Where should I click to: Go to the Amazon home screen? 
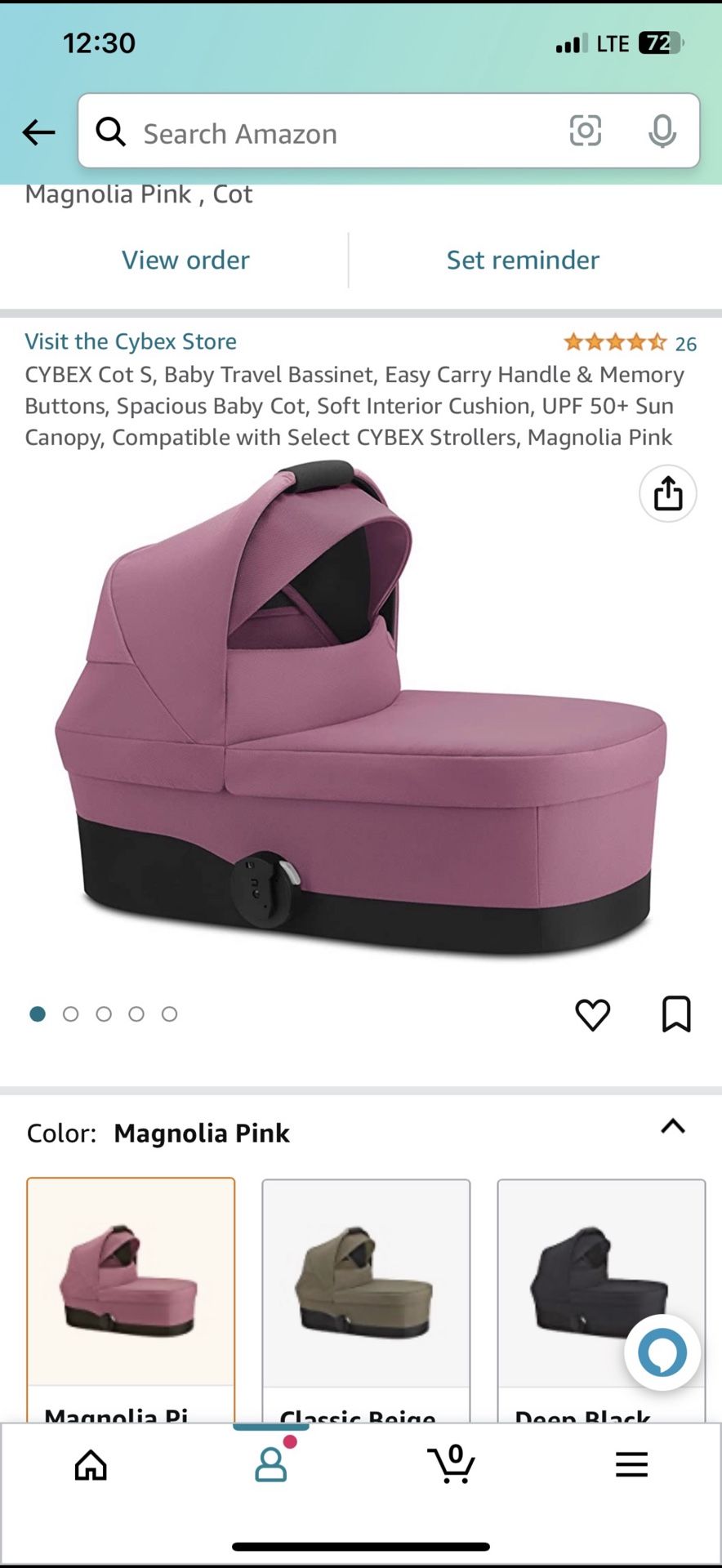(x=90, y=1464)
